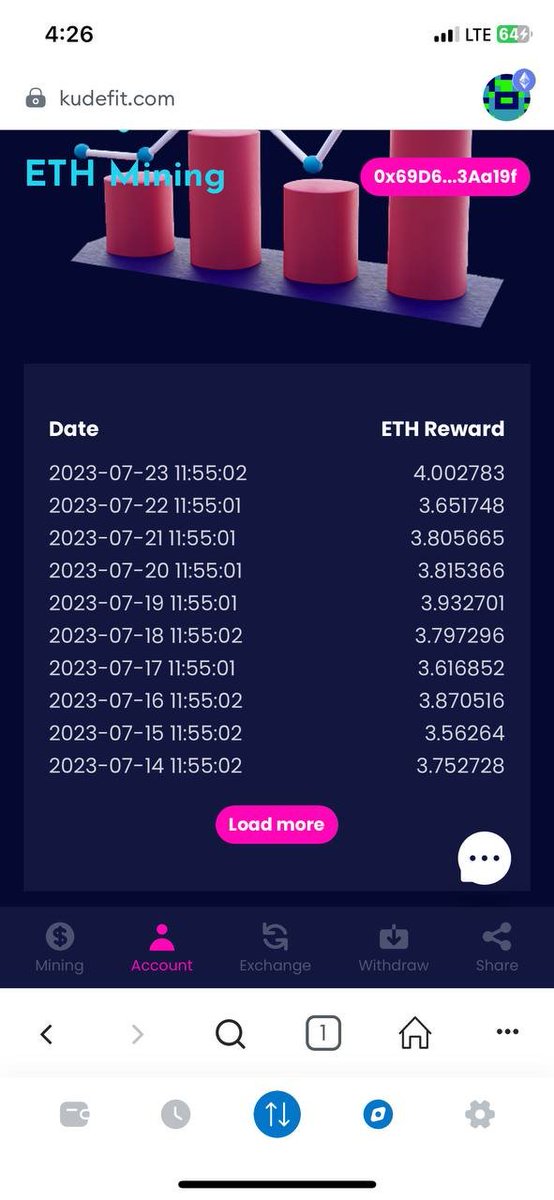Go to the browser home page

tap(415, 1033)
